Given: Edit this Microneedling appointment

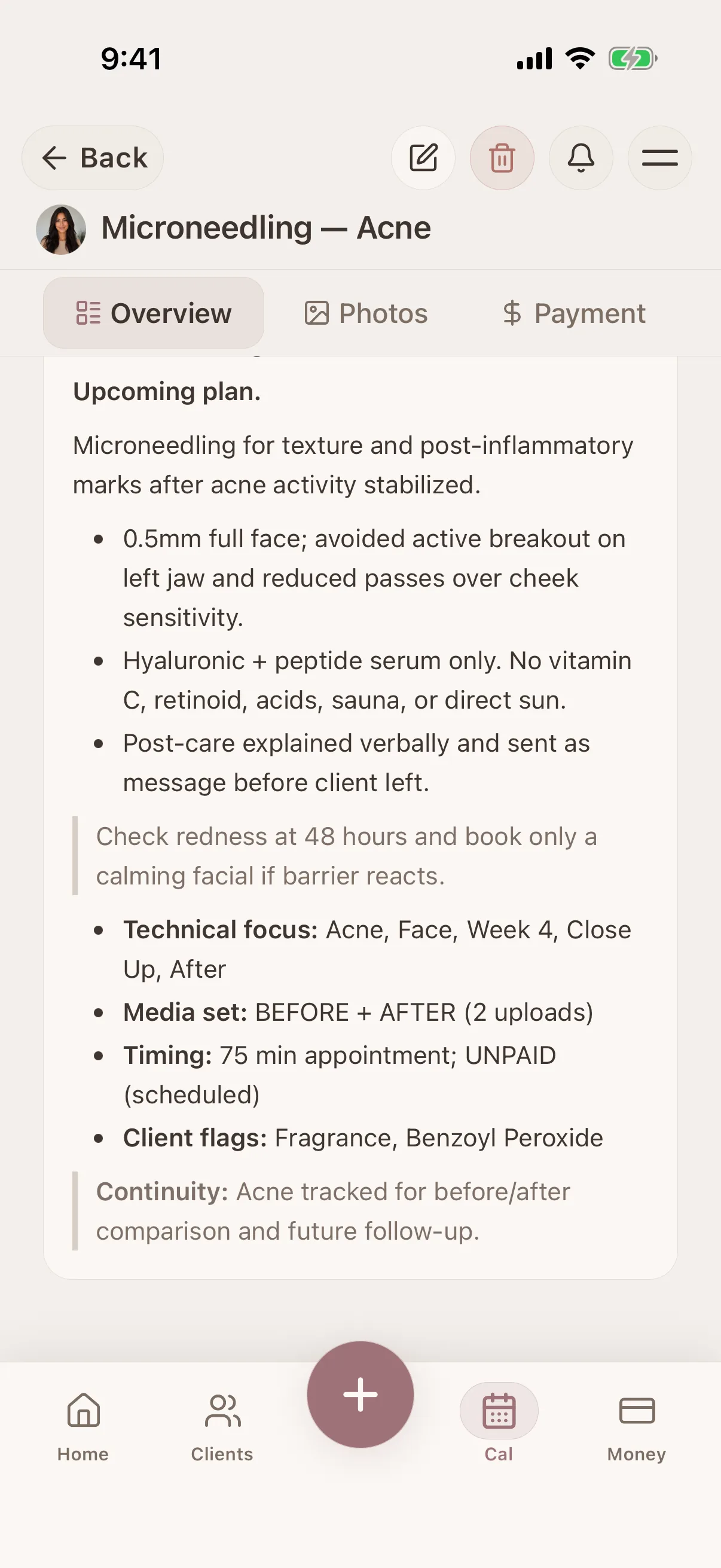Looking at the screenshot, I should 423,158.
